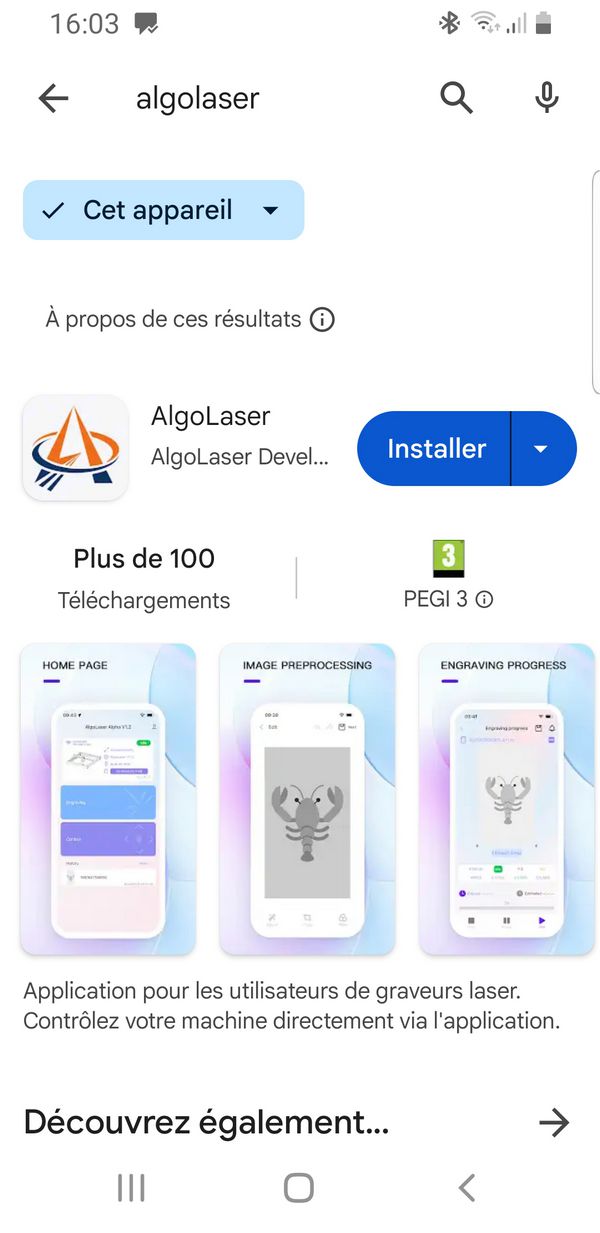Screen dimensions: 600x1233
Task: Go back using the top-left arrow
Action: [53, 98]
